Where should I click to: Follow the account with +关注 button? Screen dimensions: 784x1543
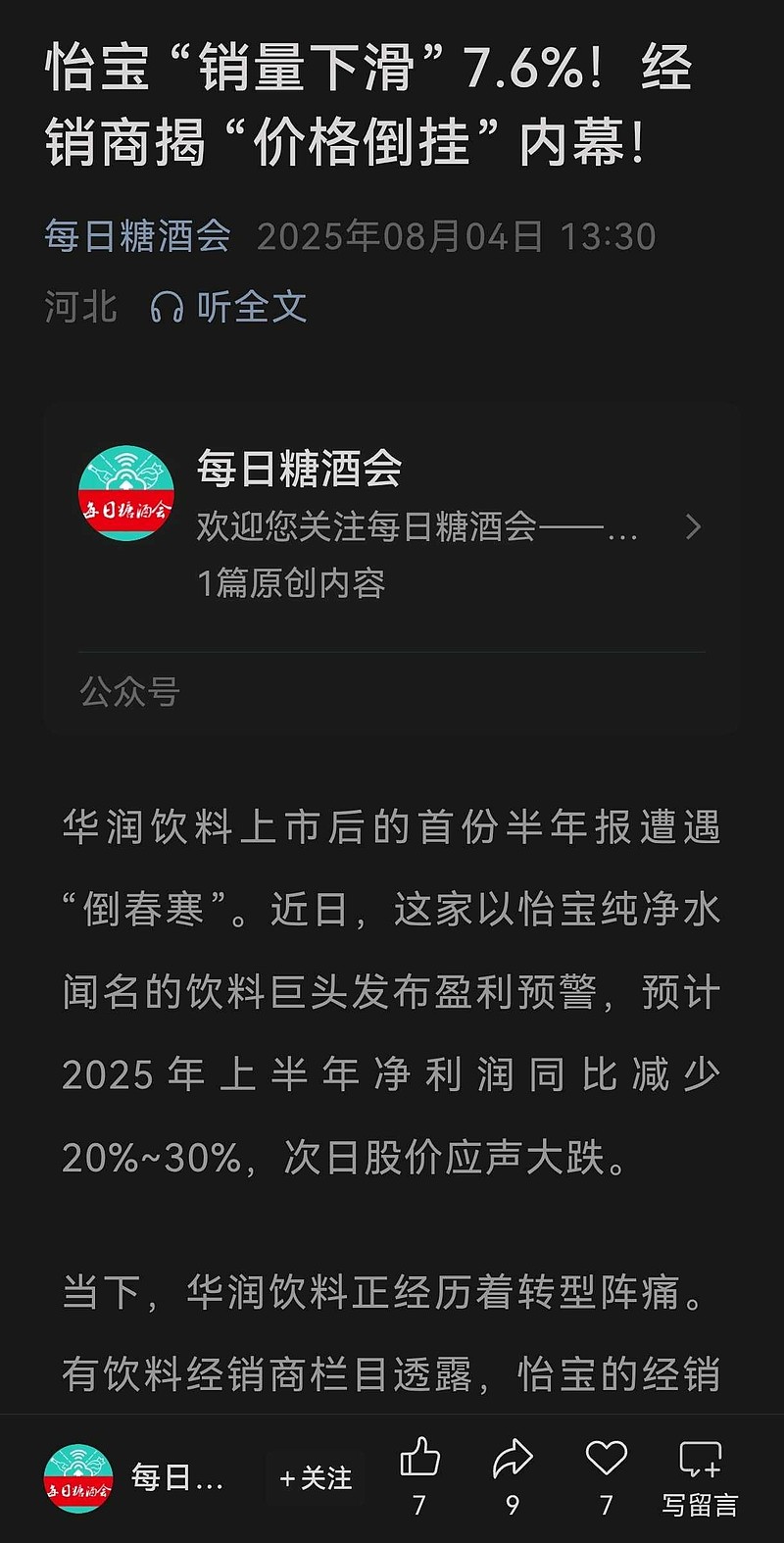pos(316,1478)
